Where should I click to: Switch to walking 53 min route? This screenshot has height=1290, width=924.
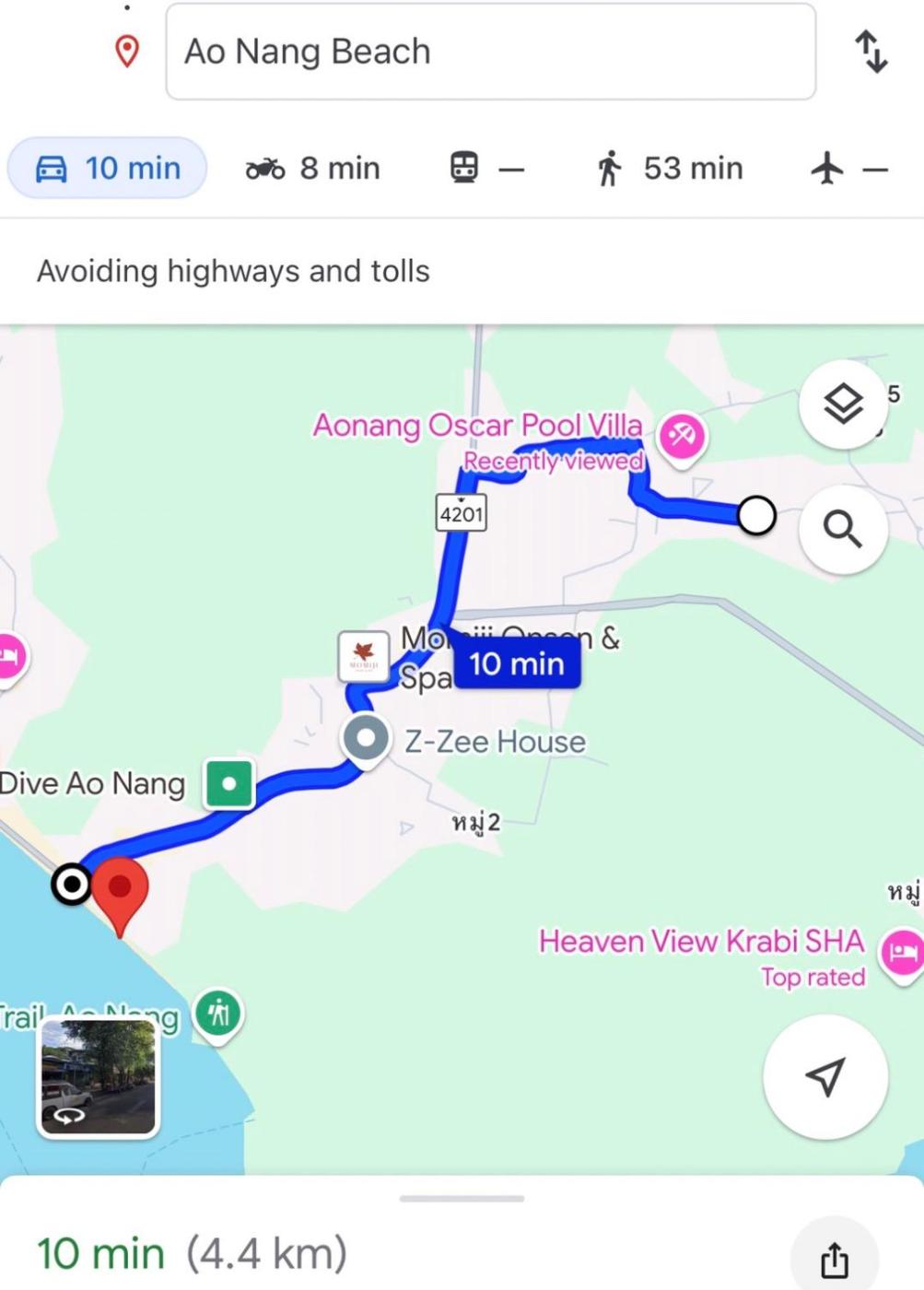point(670,169)
